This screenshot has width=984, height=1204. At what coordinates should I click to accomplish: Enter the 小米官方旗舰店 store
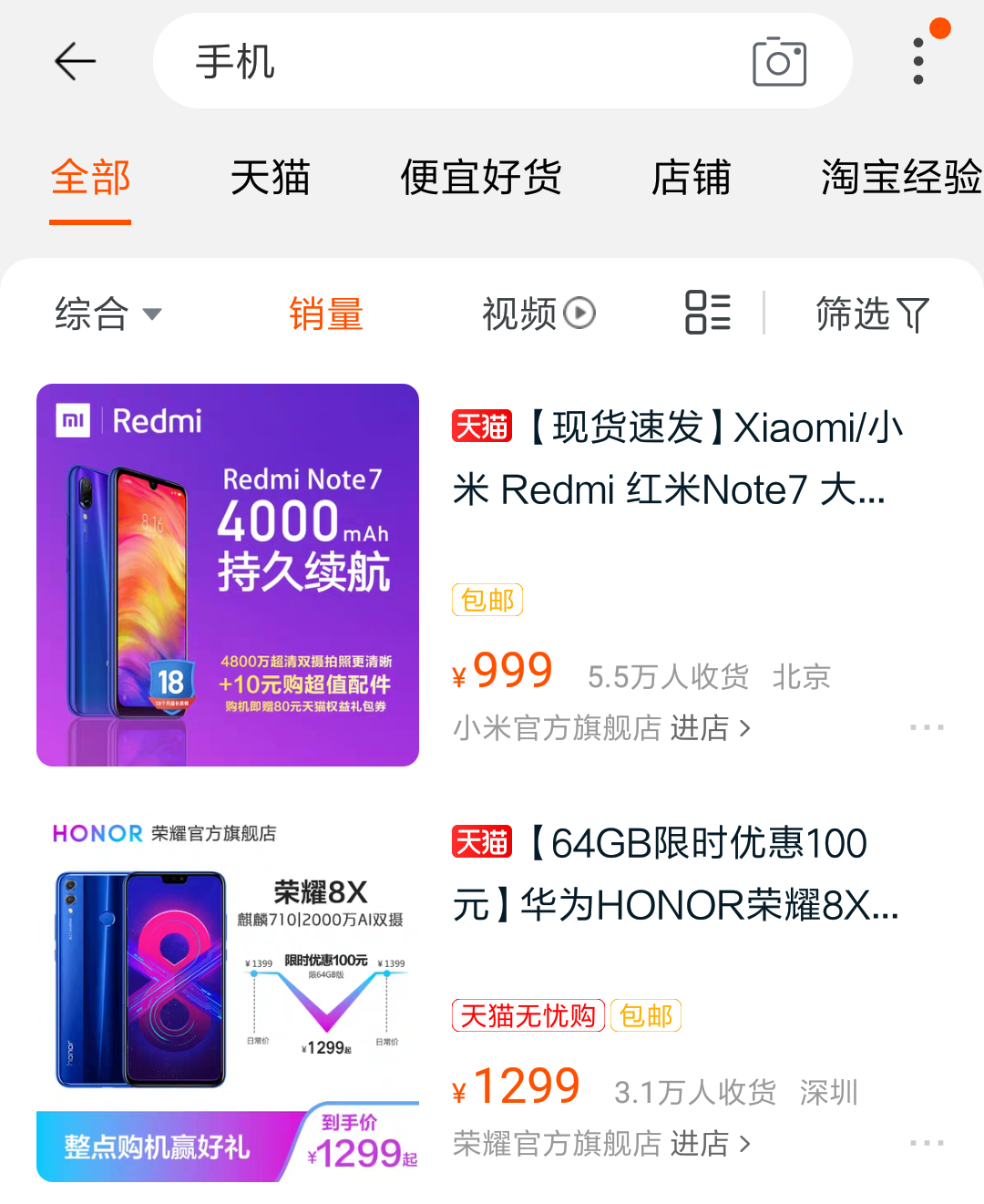(601, 728)
